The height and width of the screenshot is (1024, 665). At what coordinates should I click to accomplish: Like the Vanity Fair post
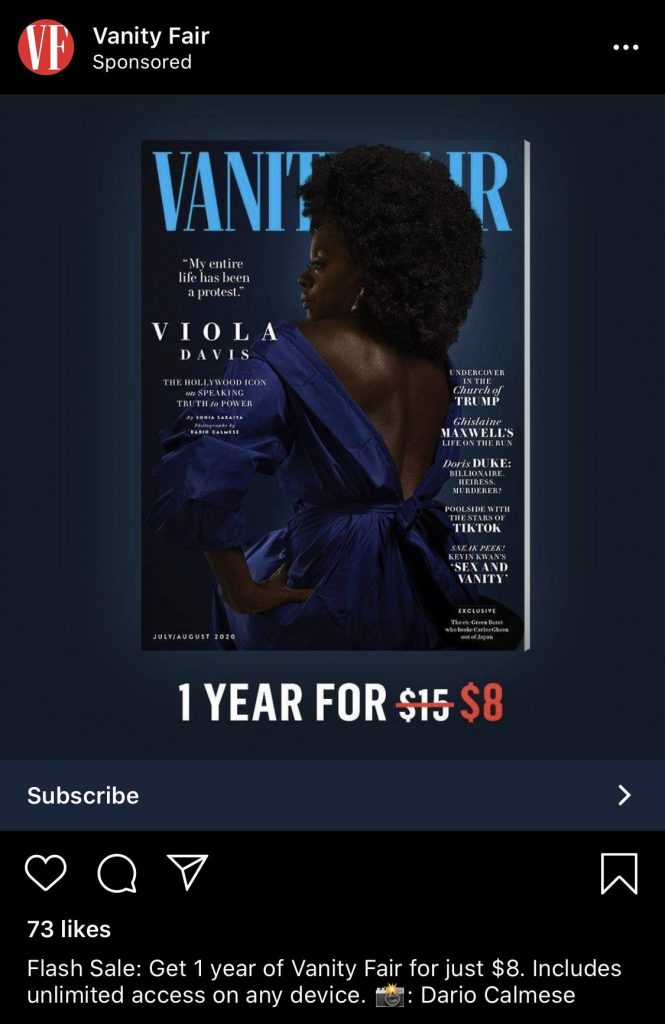46,873
